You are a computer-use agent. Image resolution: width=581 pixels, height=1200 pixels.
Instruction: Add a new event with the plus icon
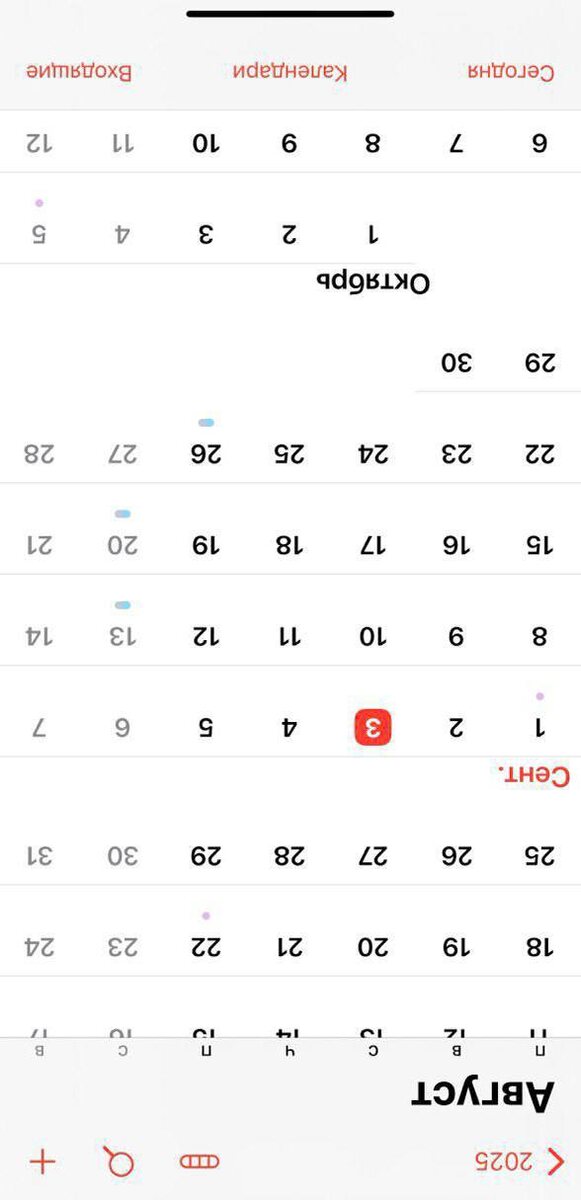coord(42,1161)
